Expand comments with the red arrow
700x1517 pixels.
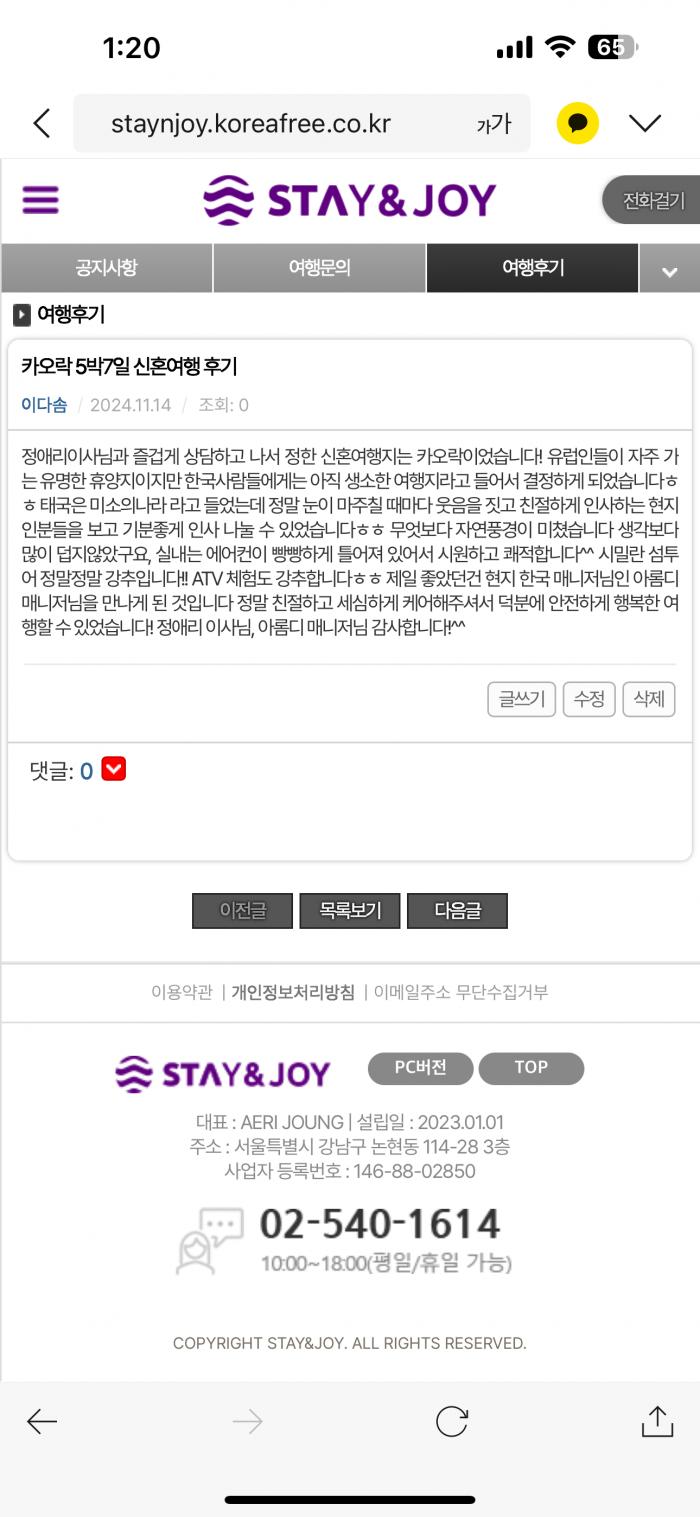[114, 770]
